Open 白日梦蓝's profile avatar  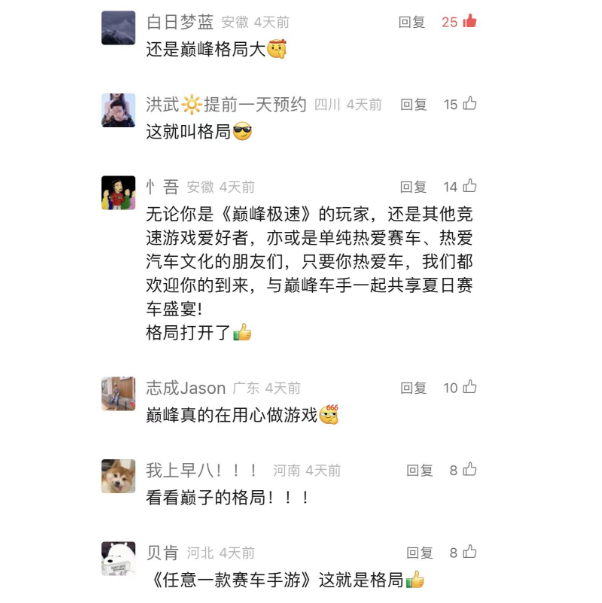tap(118, 28)
